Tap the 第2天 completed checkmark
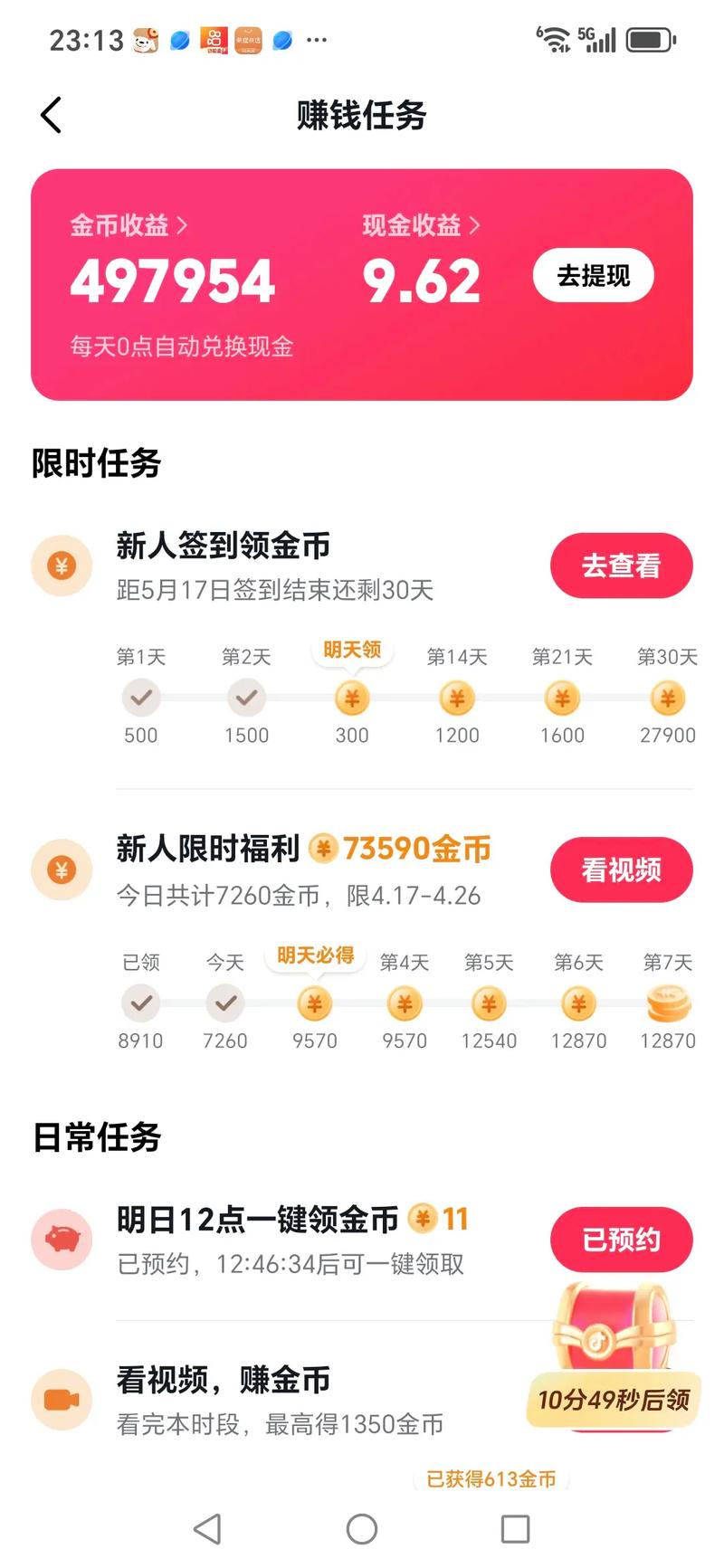Screen dimensions: 724x1568 247,698
